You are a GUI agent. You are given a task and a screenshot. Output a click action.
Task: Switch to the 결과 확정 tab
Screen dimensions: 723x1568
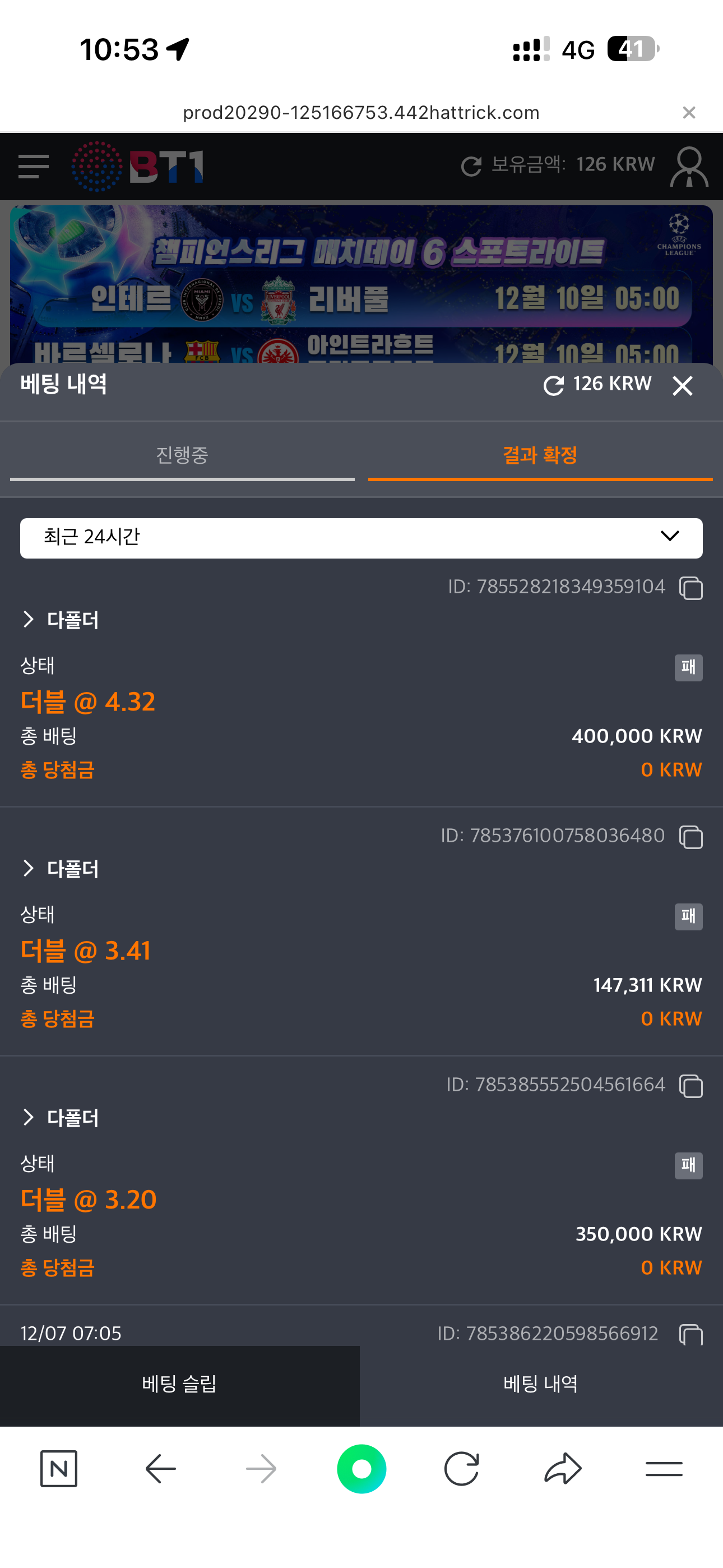(540, 455)
